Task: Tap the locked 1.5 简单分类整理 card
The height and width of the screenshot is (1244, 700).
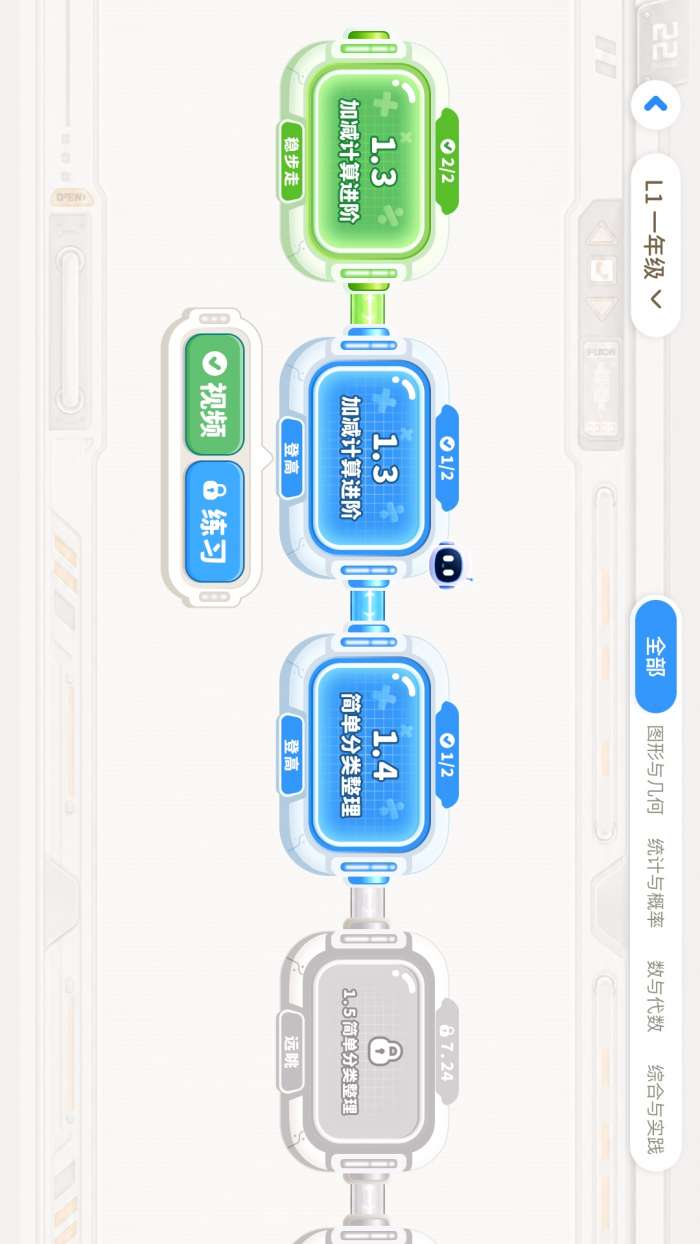Action: (368, 1050)
